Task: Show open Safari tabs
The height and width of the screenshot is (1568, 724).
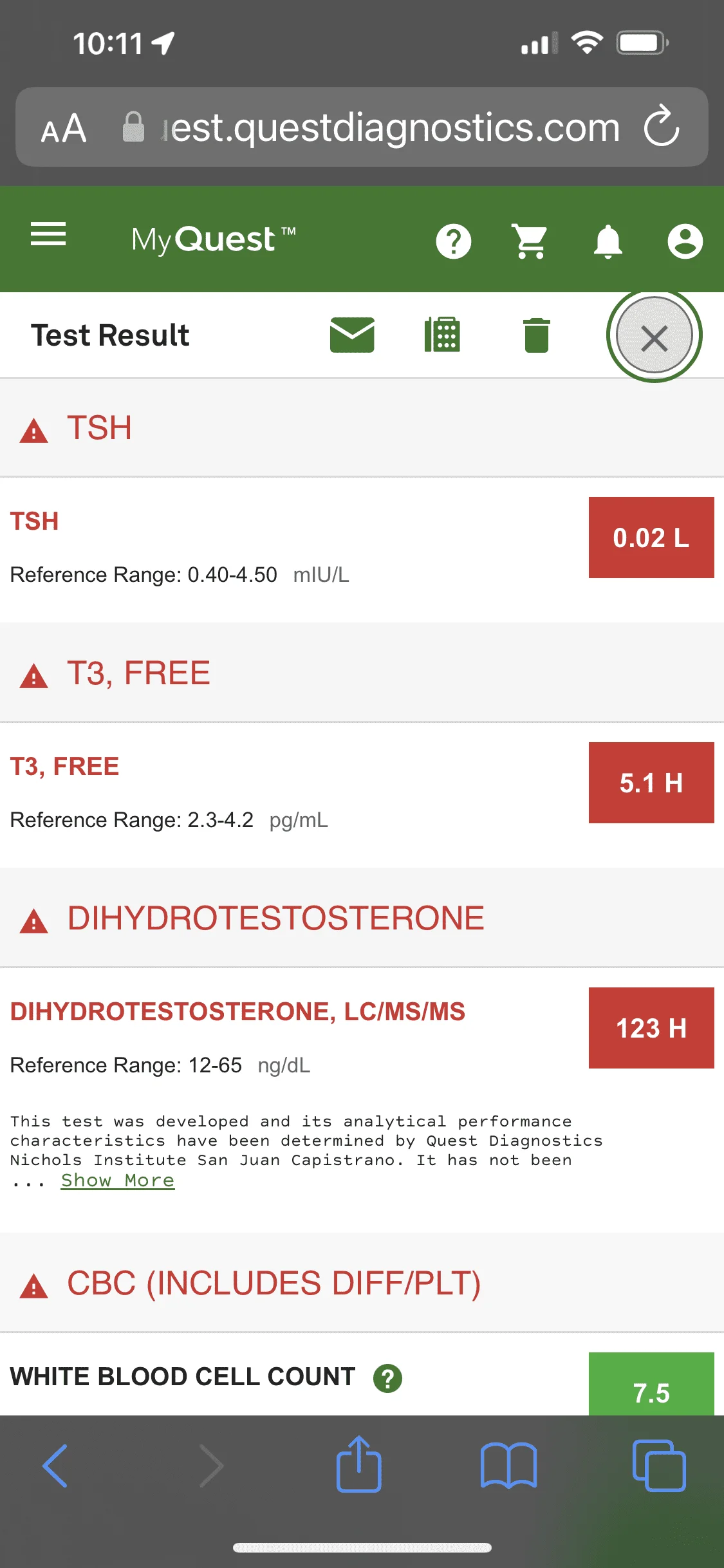Action: (659, 1466)
